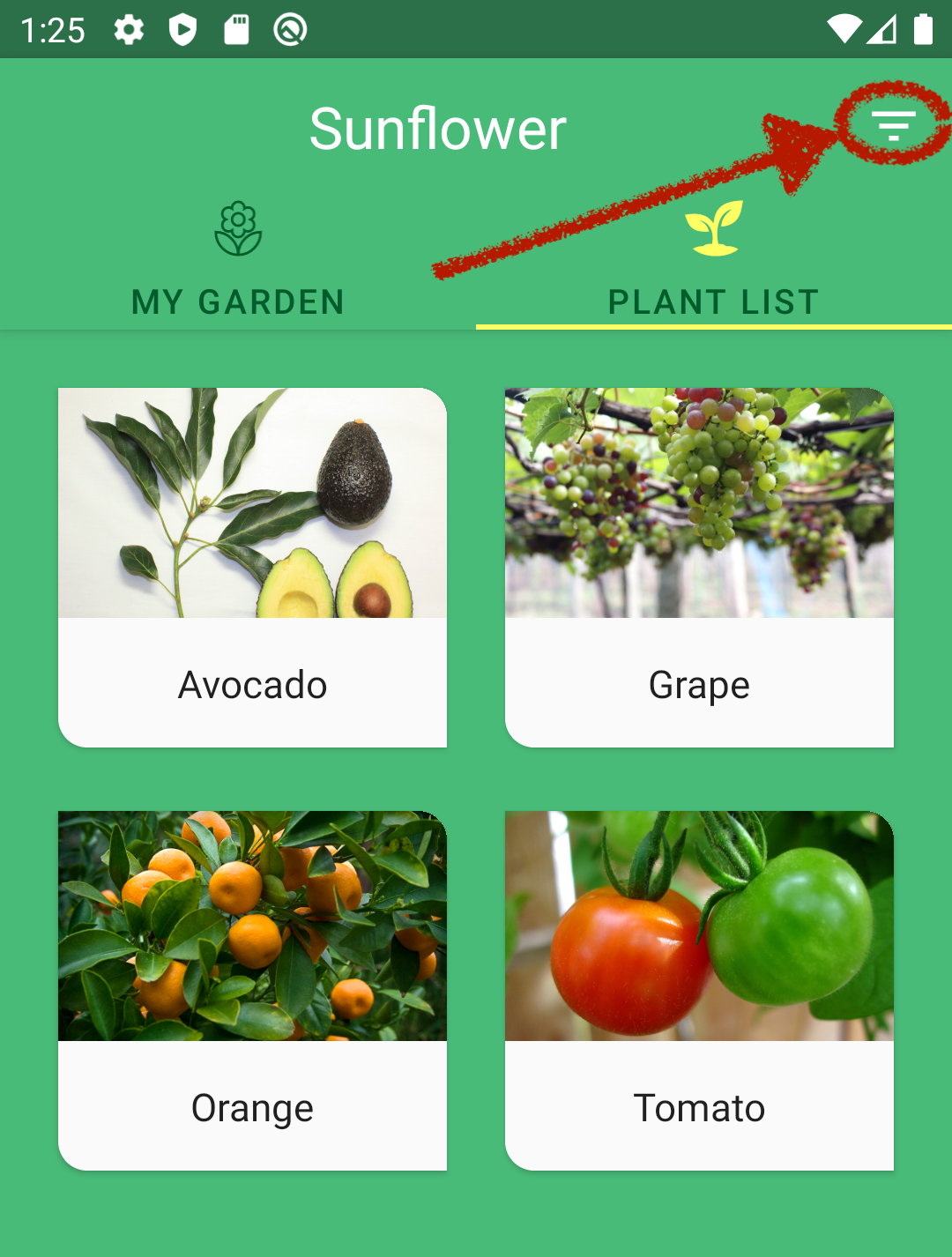
Task: View details for Grape
Action: 699,568
